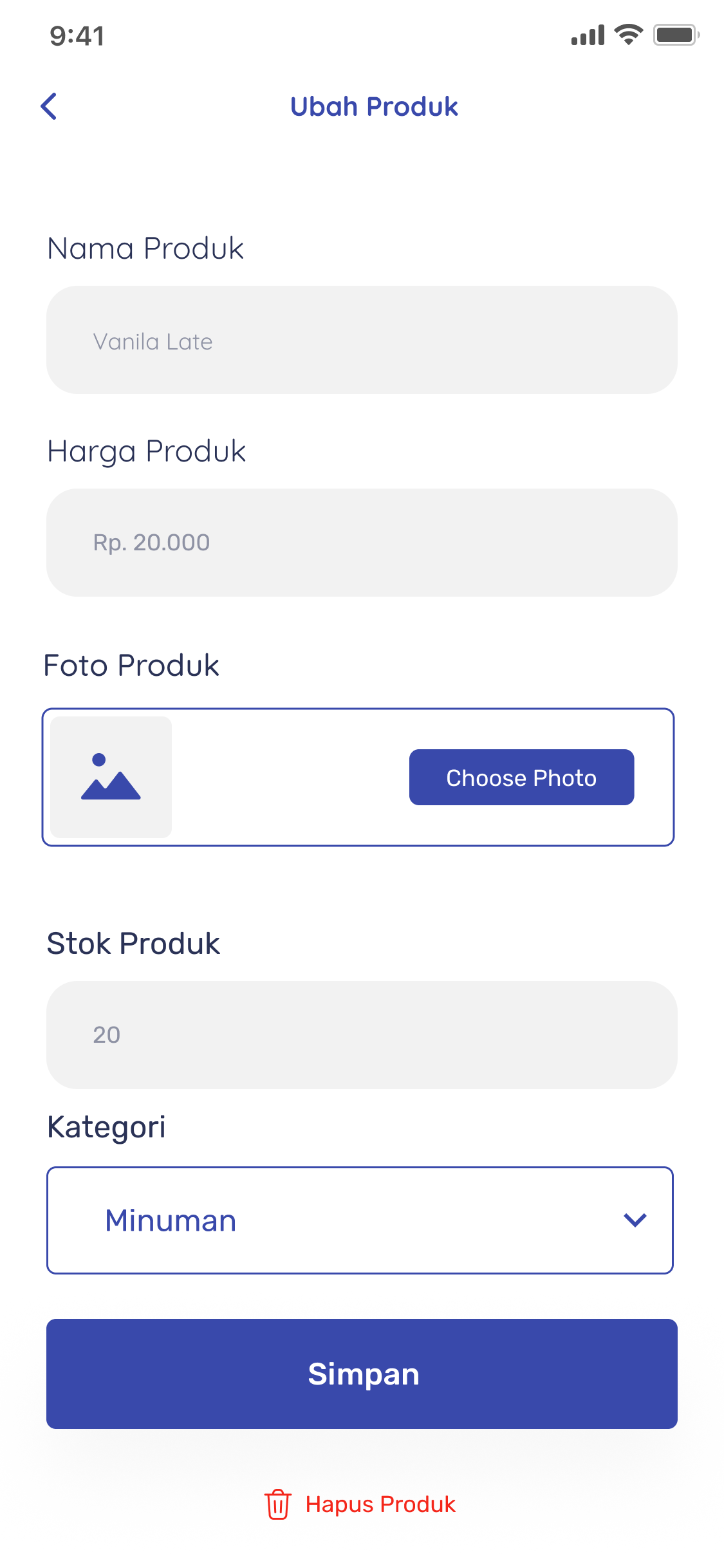Tap the trash icon next to Hapus Produk
The width and height of the screenshot is (724, 1568).
277,1504
